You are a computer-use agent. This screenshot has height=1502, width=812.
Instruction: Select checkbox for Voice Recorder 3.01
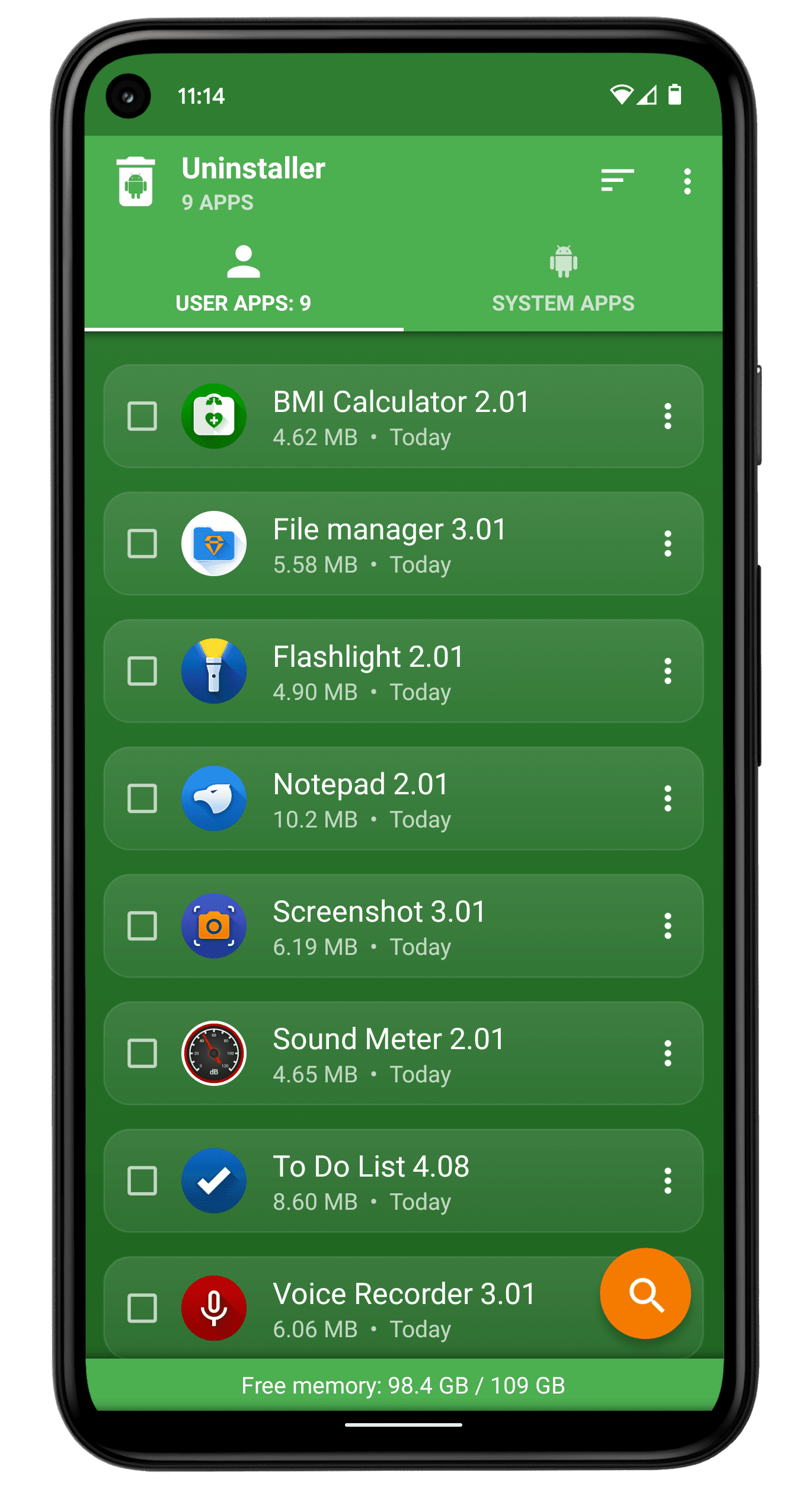[142, 1308]
